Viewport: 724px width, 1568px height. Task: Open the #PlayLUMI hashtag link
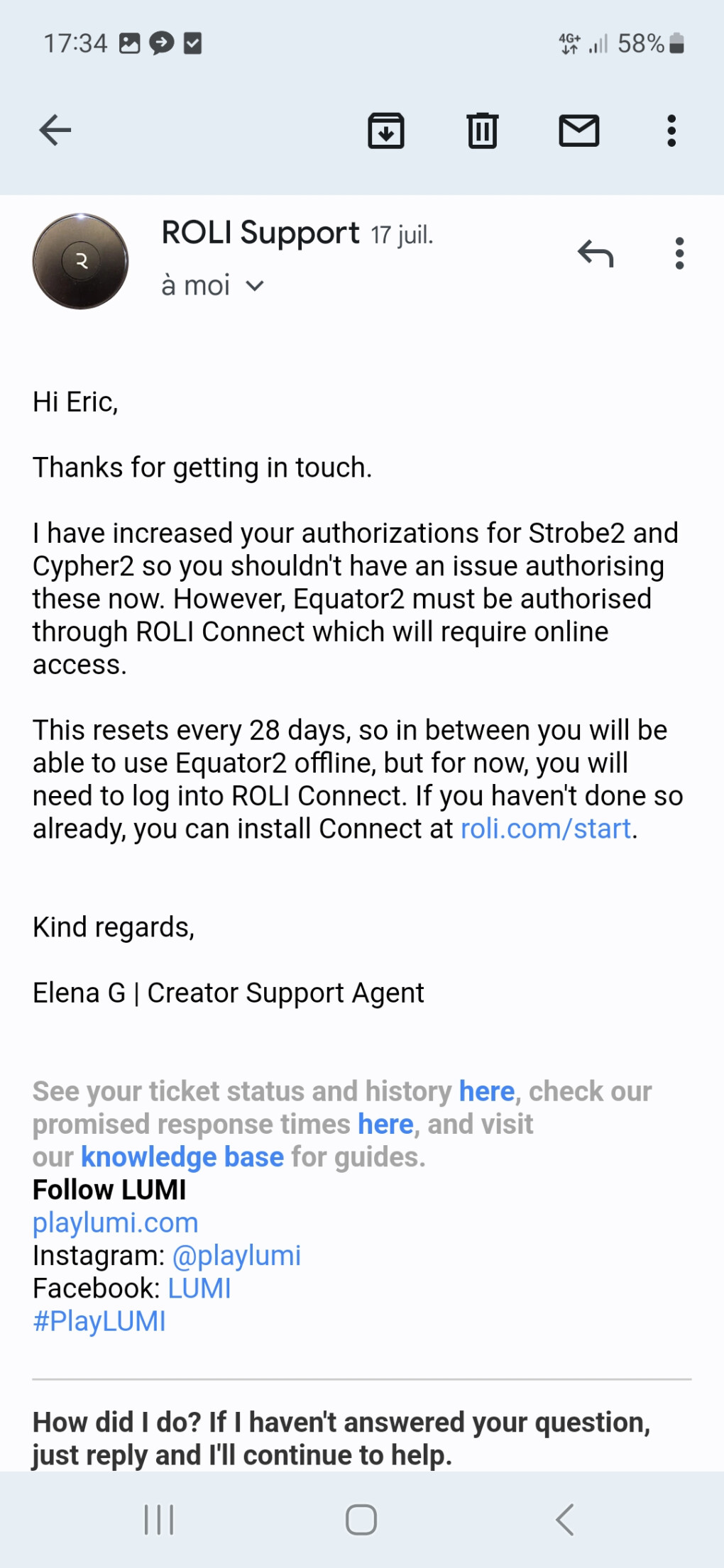coord(99,1321)
